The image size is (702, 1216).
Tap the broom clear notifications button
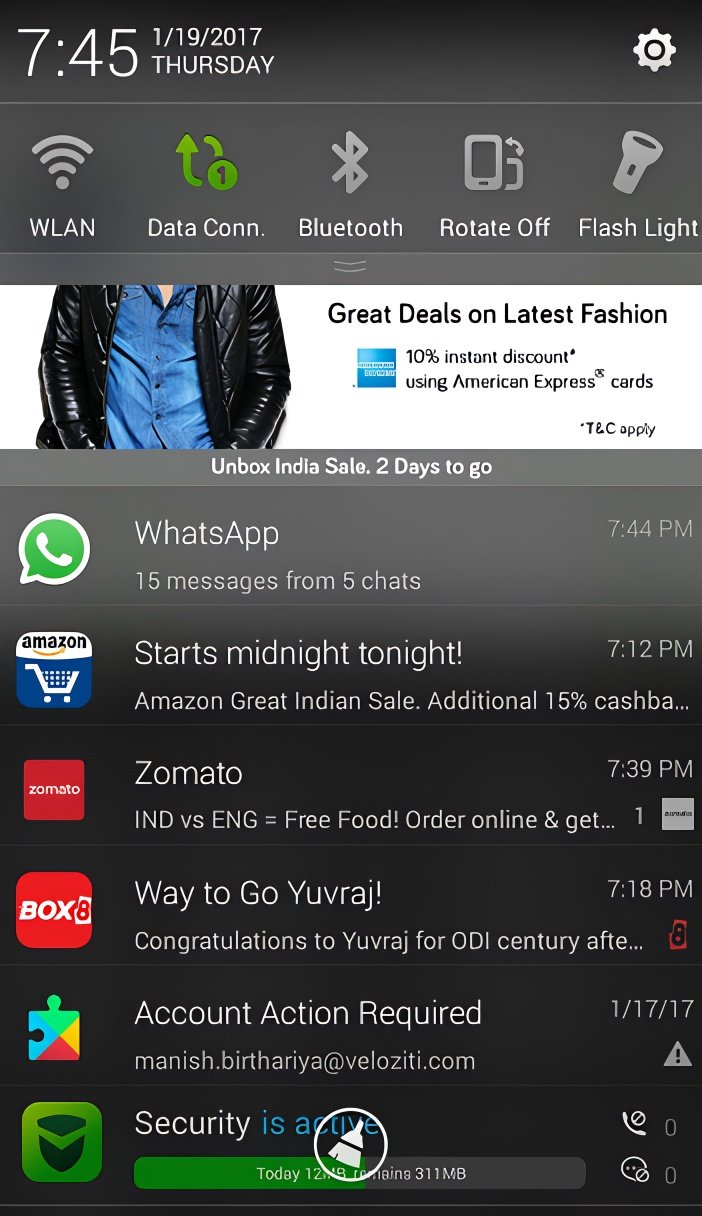(x=350, y=1144)
